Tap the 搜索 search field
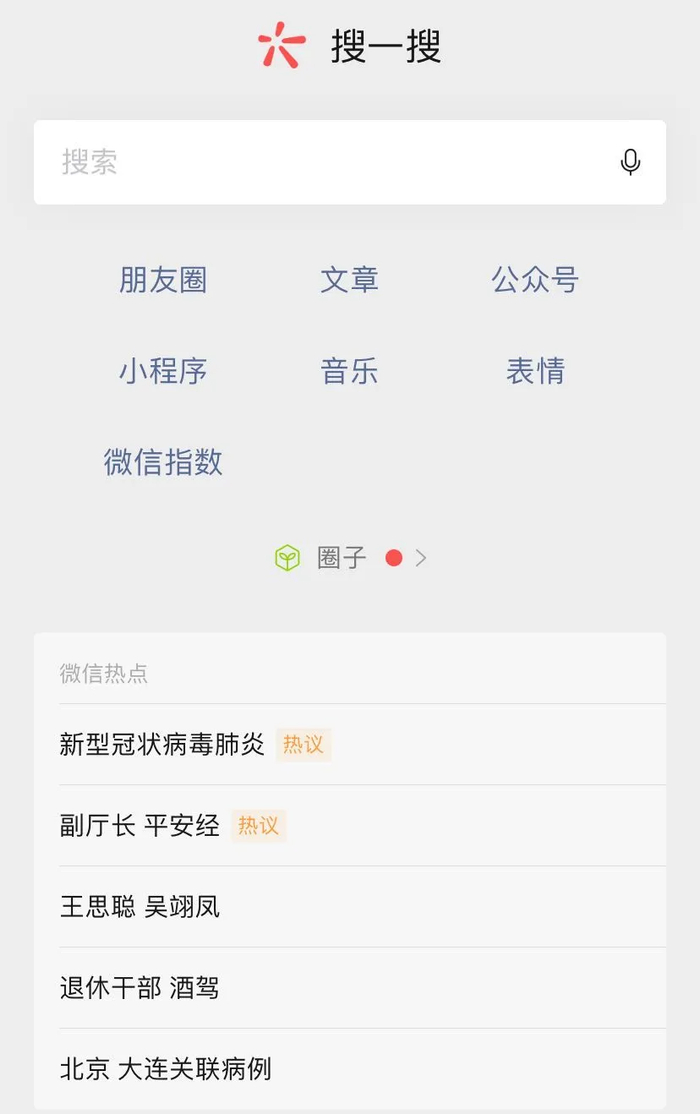Viewport: 700px width, 1114px height. (320, 162)
